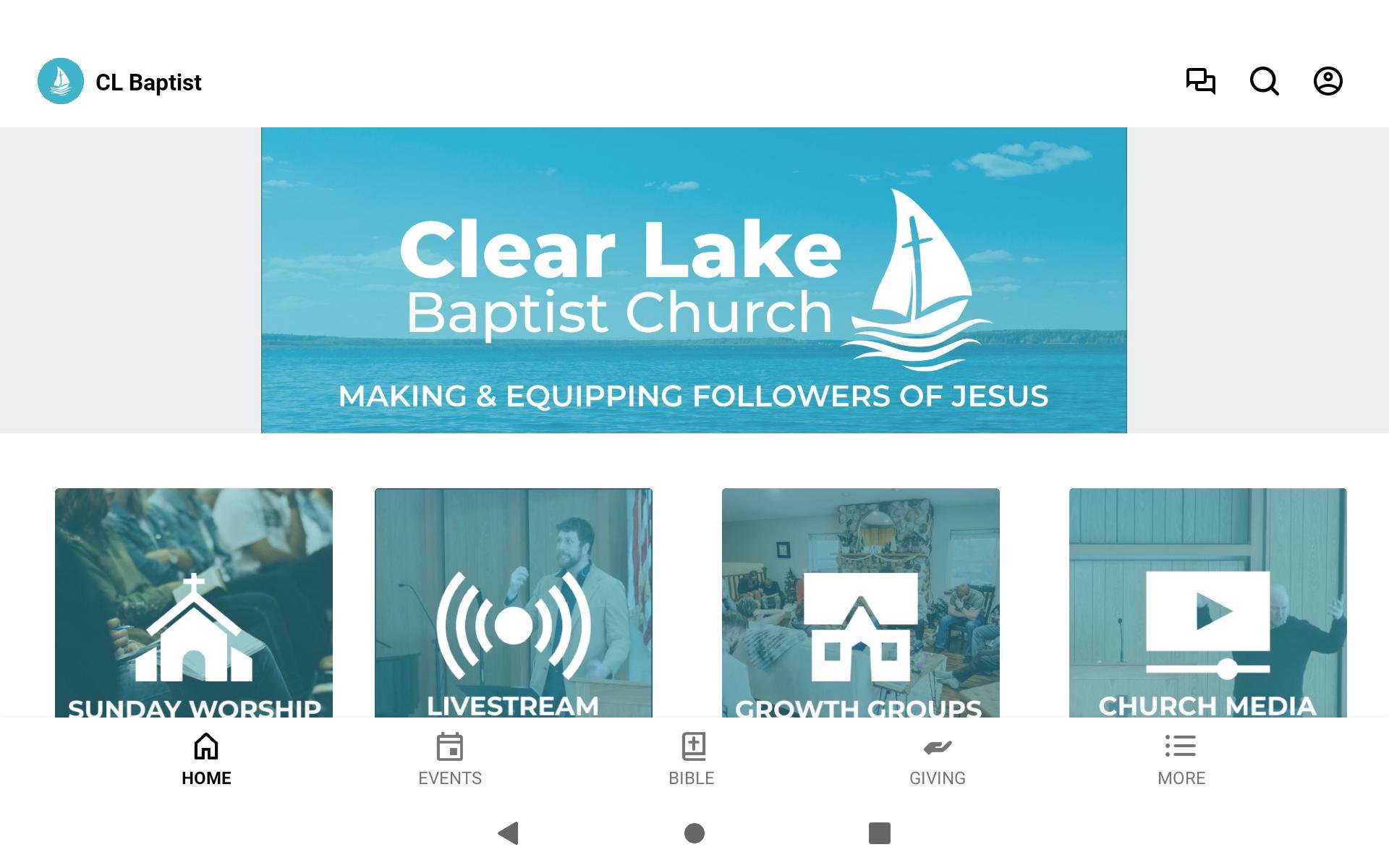
Task: Open the user profile icon
Action: (1328, 81)
